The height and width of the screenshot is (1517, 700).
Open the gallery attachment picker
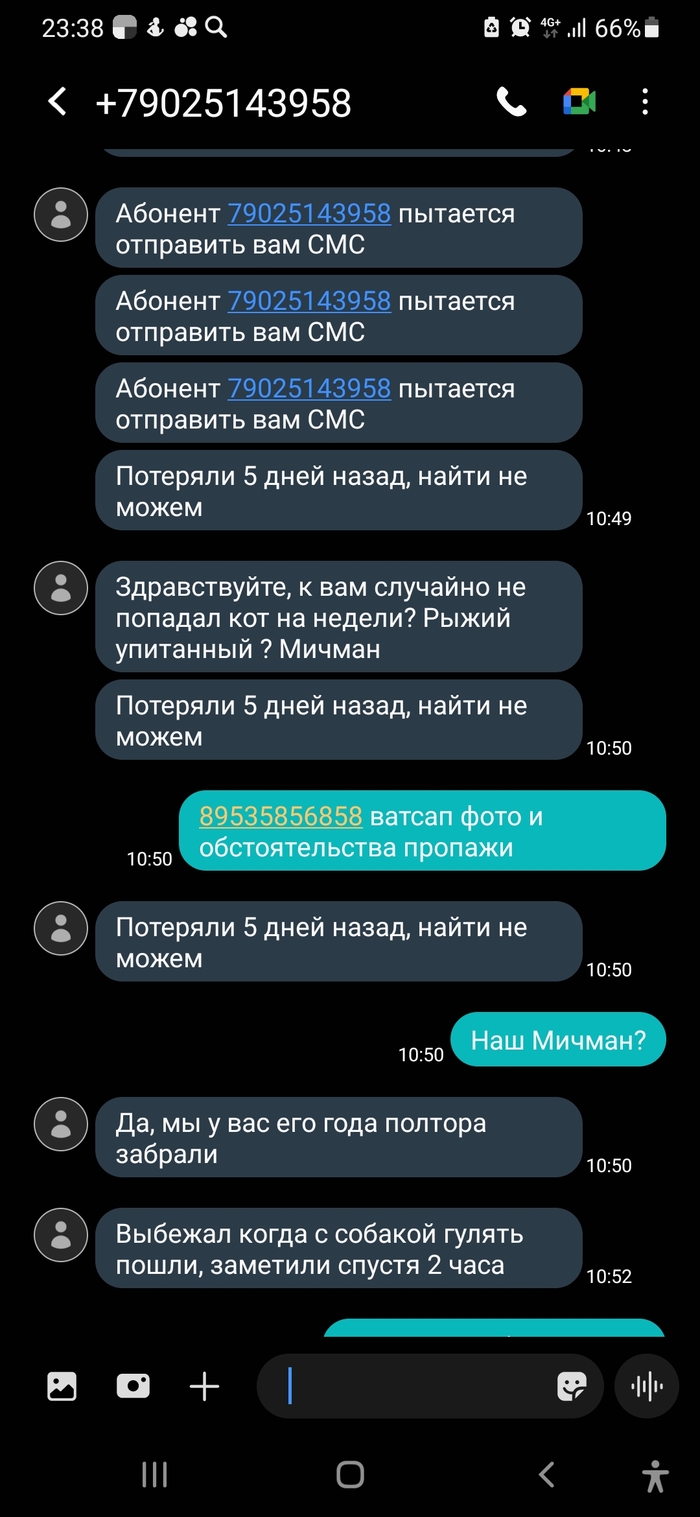(x=62, y=1386)
